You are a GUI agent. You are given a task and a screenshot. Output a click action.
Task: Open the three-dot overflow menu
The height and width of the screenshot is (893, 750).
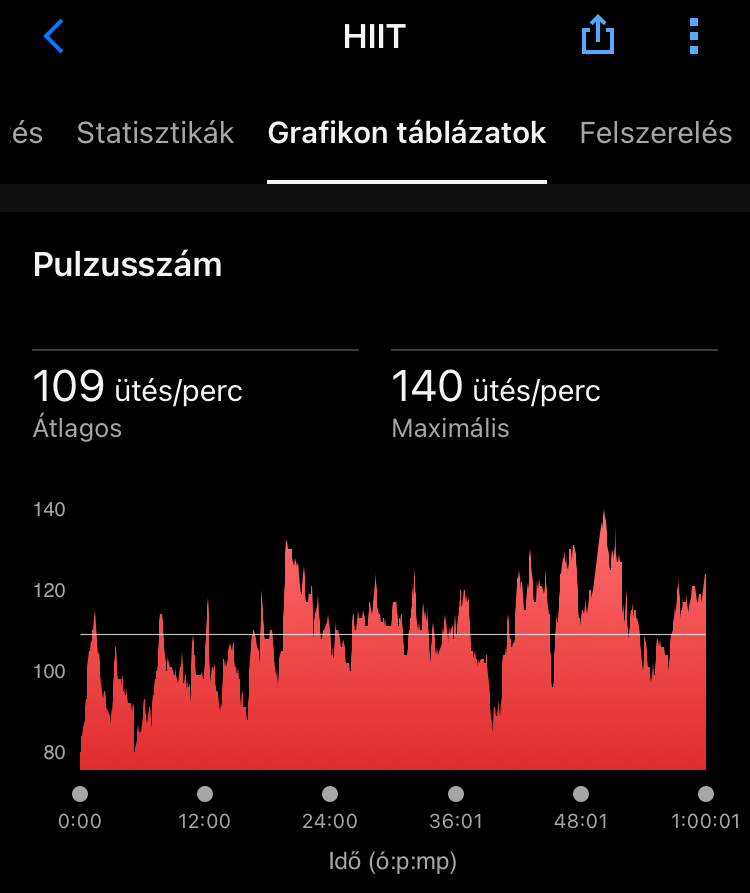tap(694, 37)
